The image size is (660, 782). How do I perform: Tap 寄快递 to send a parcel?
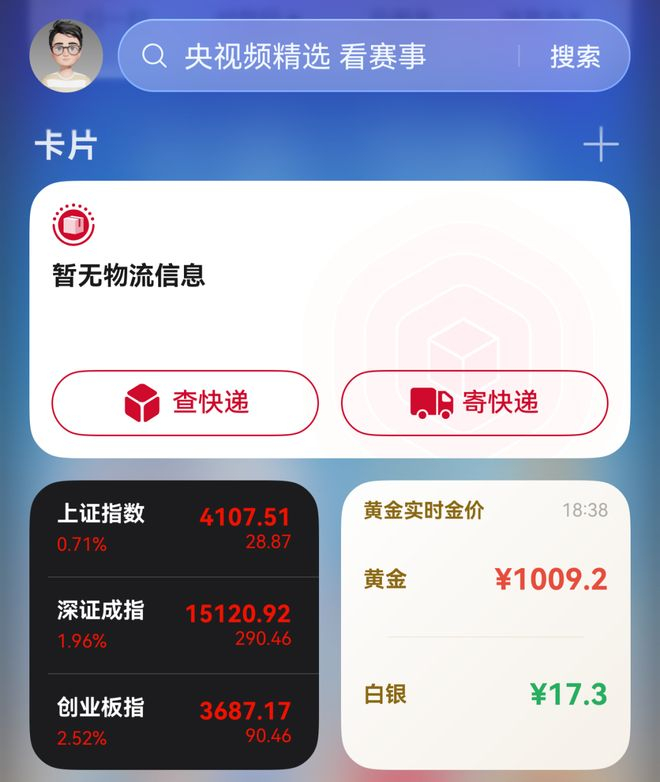(x=474, y=402)
